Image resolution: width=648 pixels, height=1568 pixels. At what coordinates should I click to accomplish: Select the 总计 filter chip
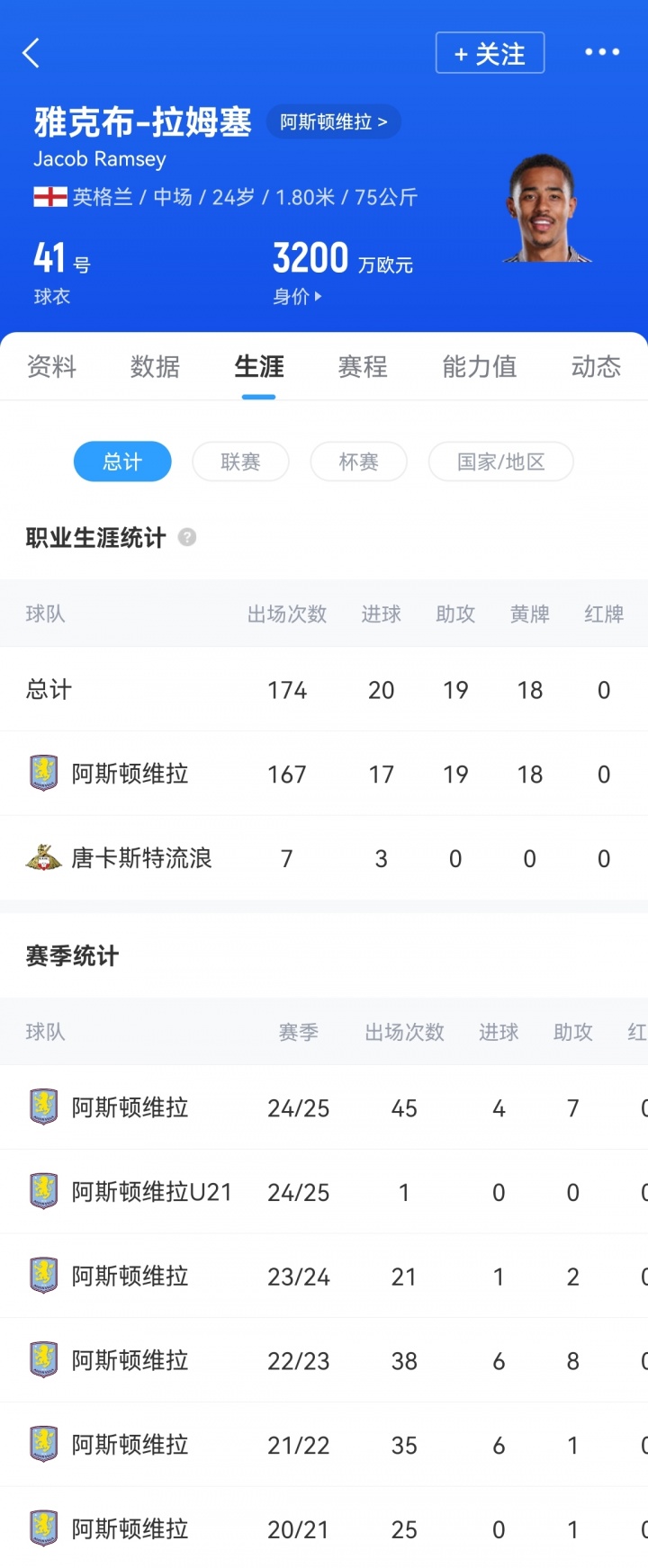click(122, 461)
